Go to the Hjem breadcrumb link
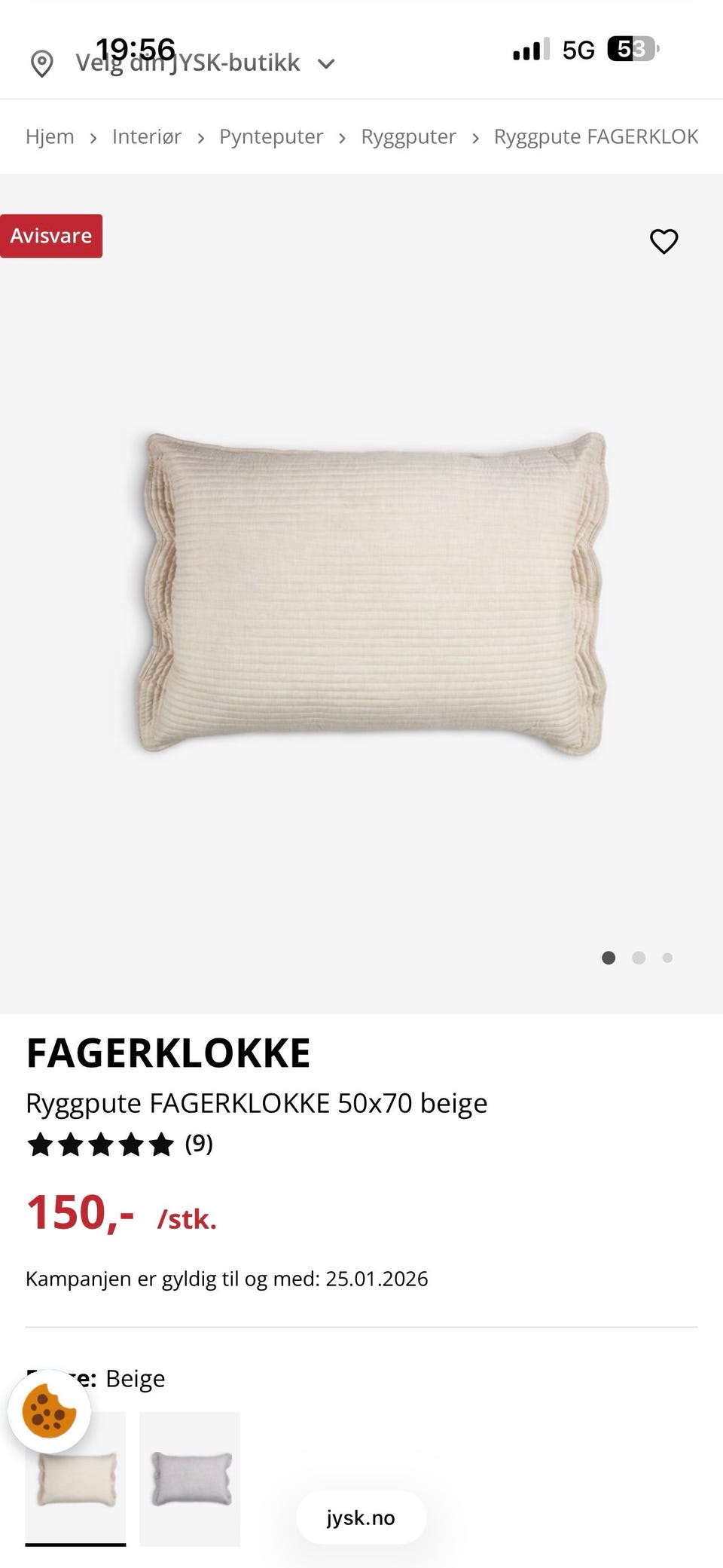The width and height of the screenshot is (723, 1568). [x=50, y=136]
